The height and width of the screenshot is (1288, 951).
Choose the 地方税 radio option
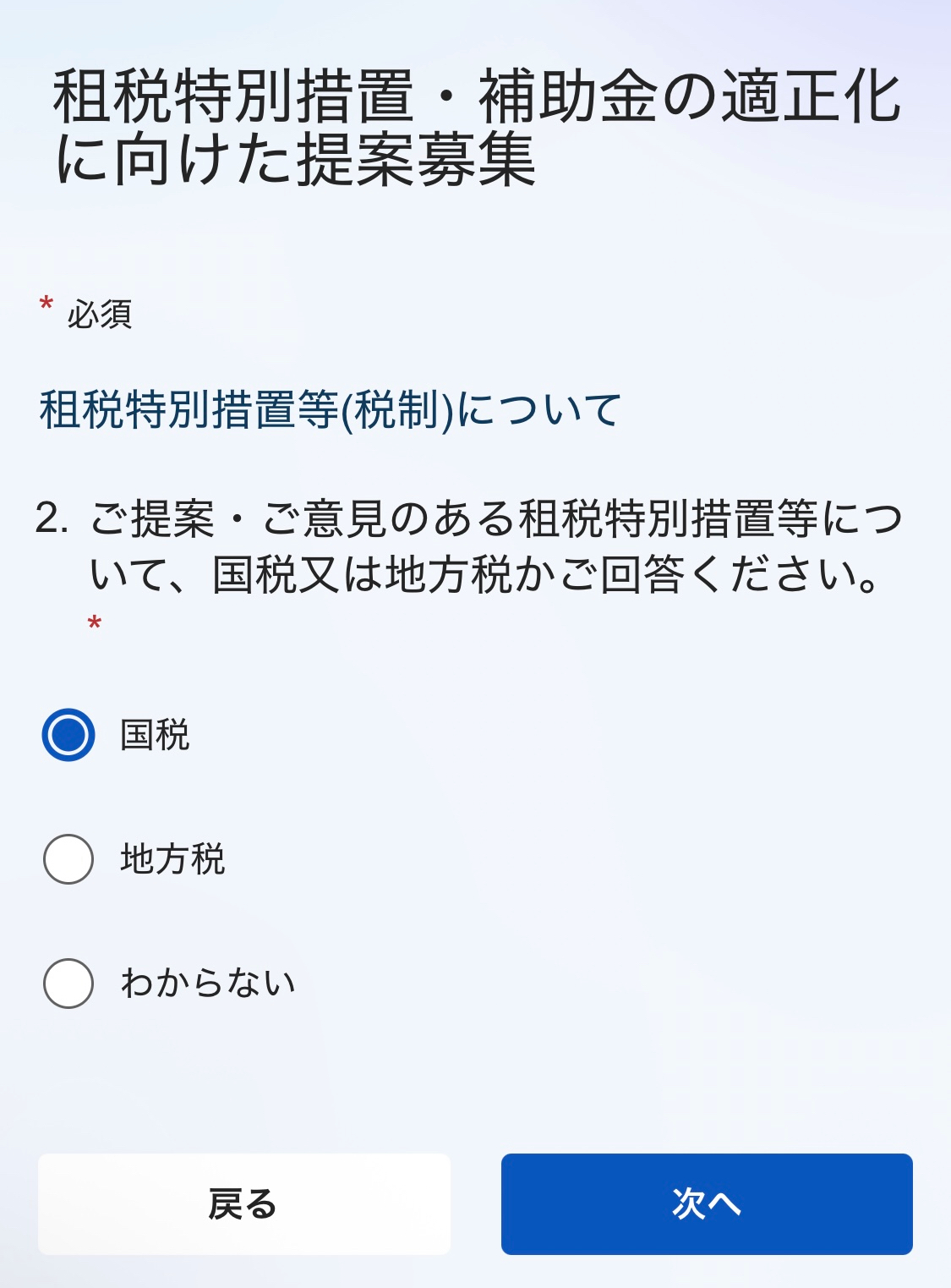click(68, 859)
